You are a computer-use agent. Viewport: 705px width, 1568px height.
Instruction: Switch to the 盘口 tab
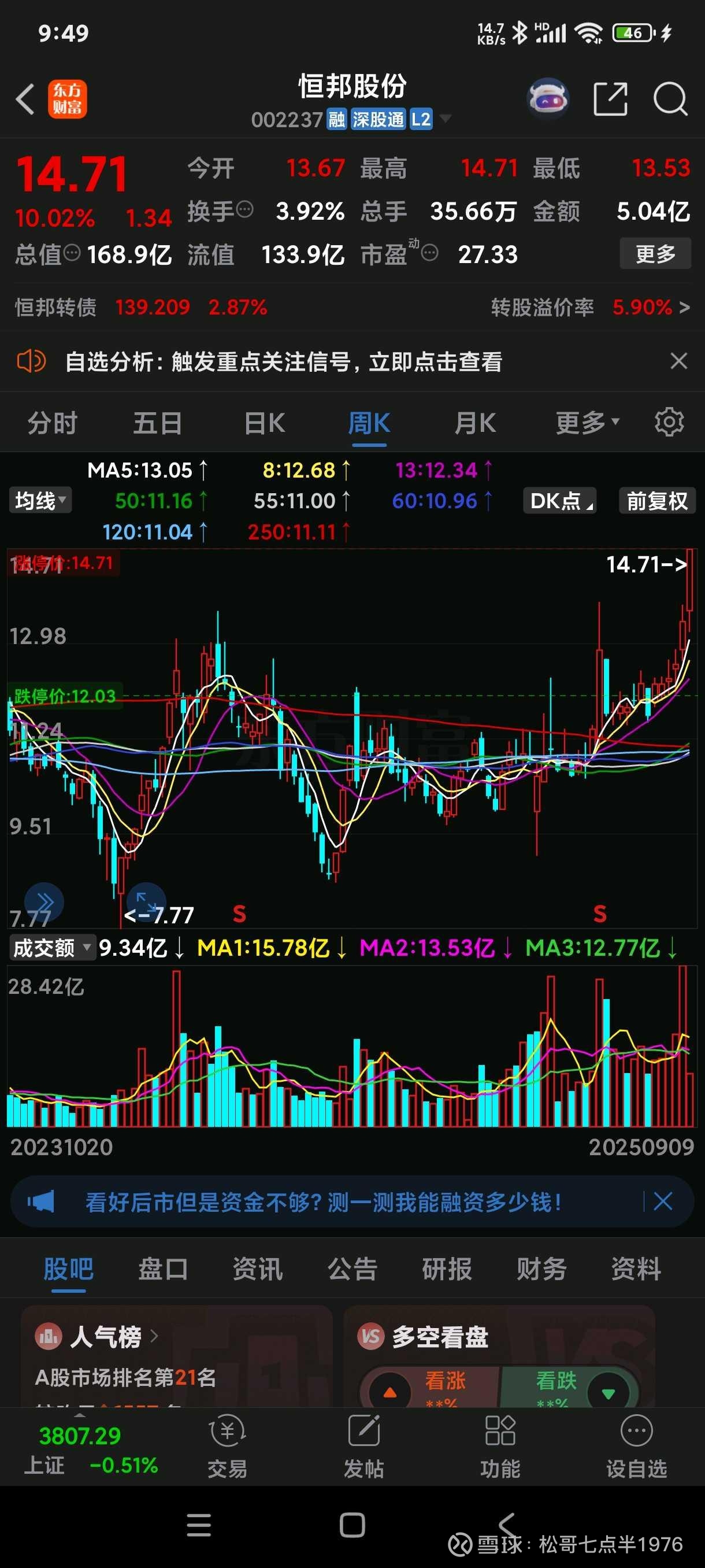pyautogui.click(x=163, y=1270)
